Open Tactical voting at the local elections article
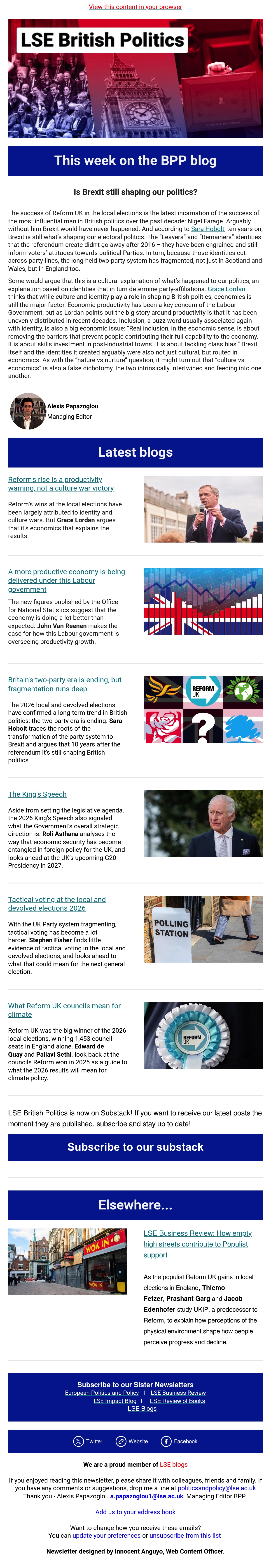 pyautogui.click(x=56, y=904)
